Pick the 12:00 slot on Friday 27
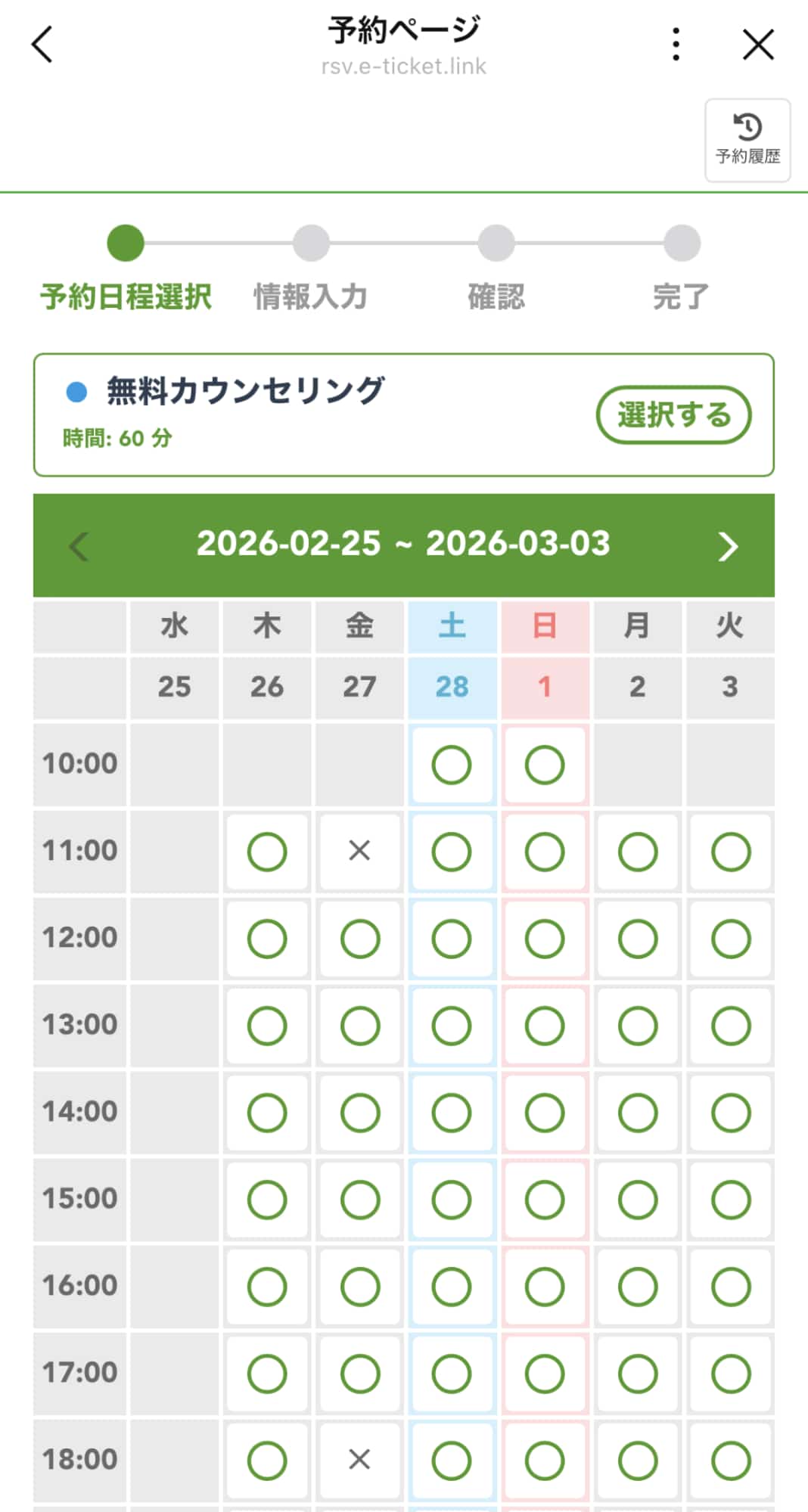 click(x=359, y=938)
